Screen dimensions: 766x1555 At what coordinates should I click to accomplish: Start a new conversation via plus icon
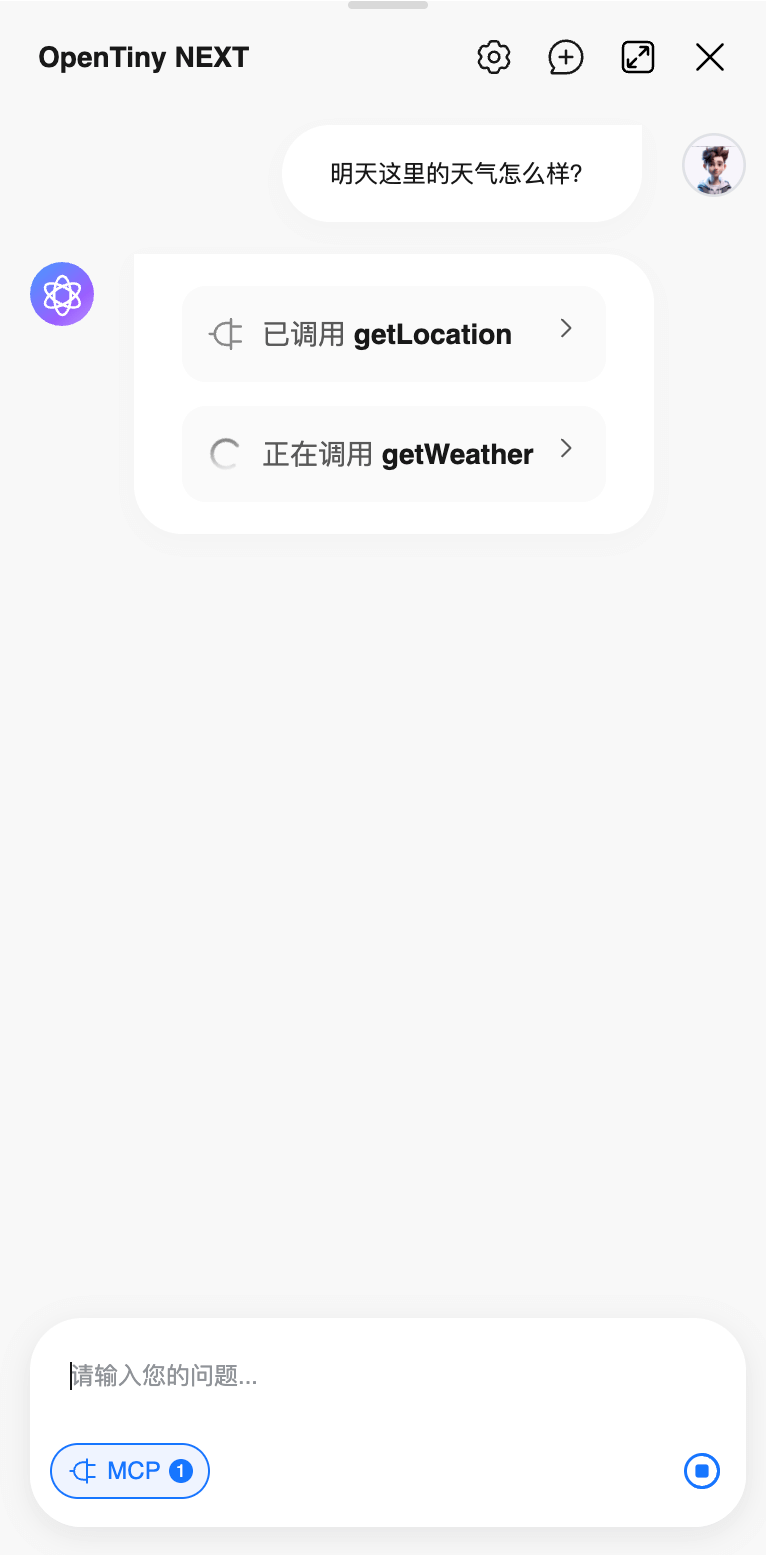click(566, 57)
